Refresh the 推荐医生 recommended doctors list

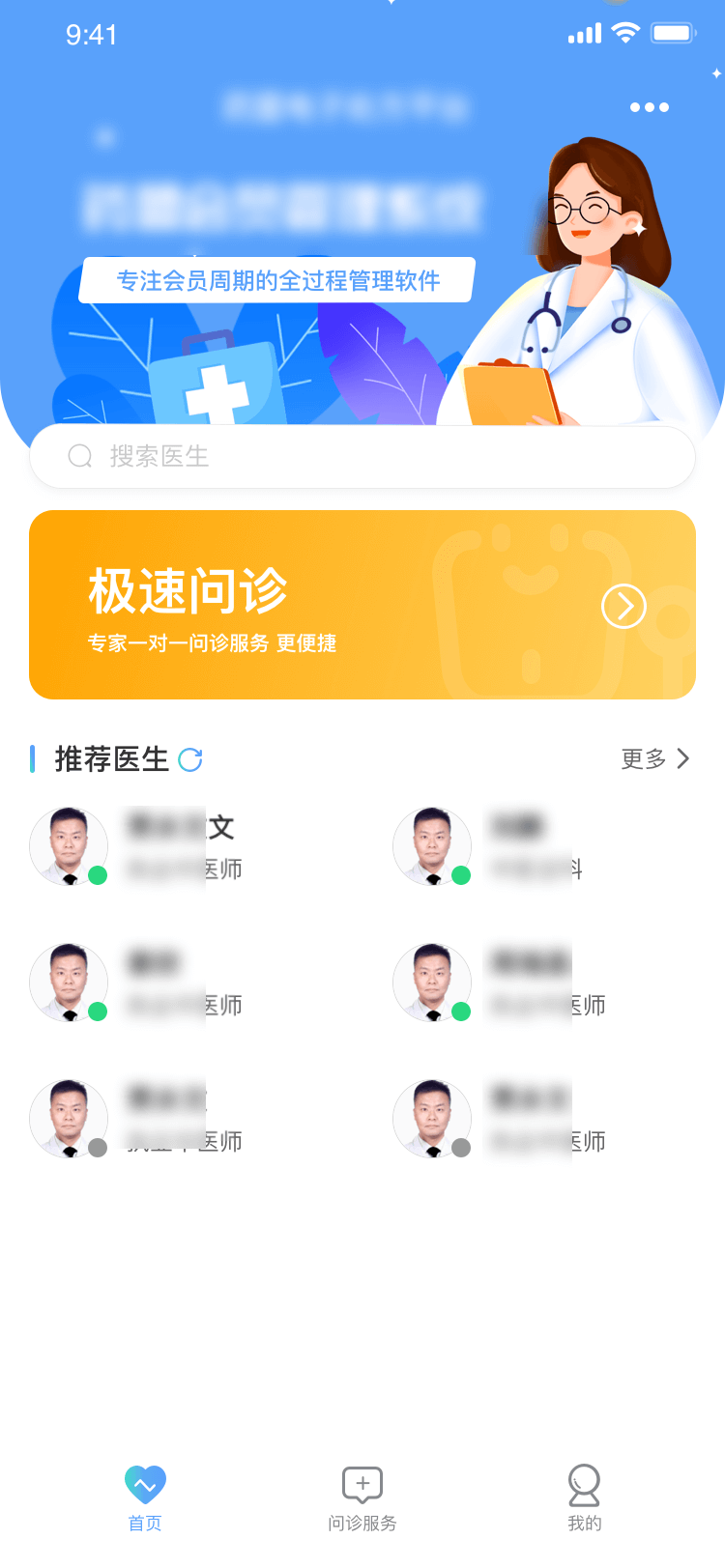click(x=190, y=760)
